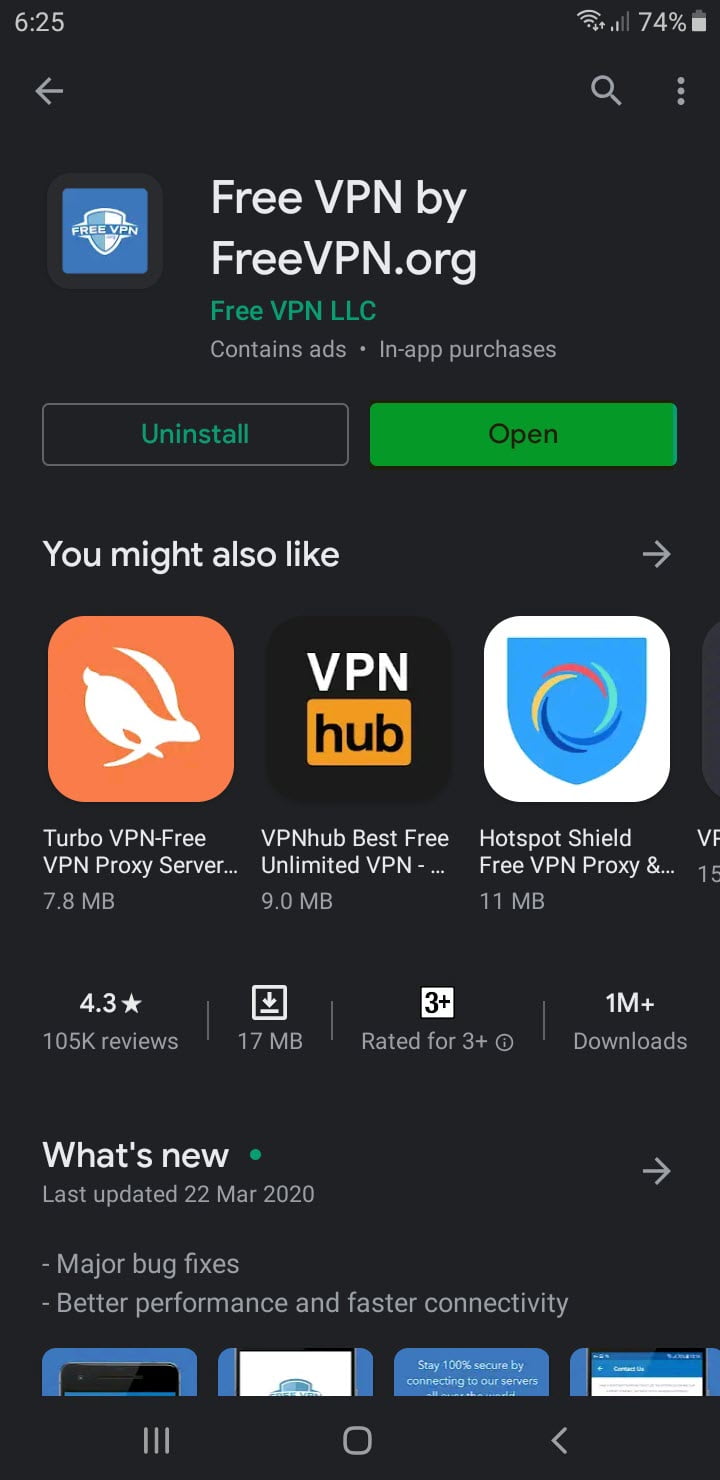This screenshot has height=1480, width=720.
Task: Open the search icon in the app bar
Action: [x=606, y=91]
